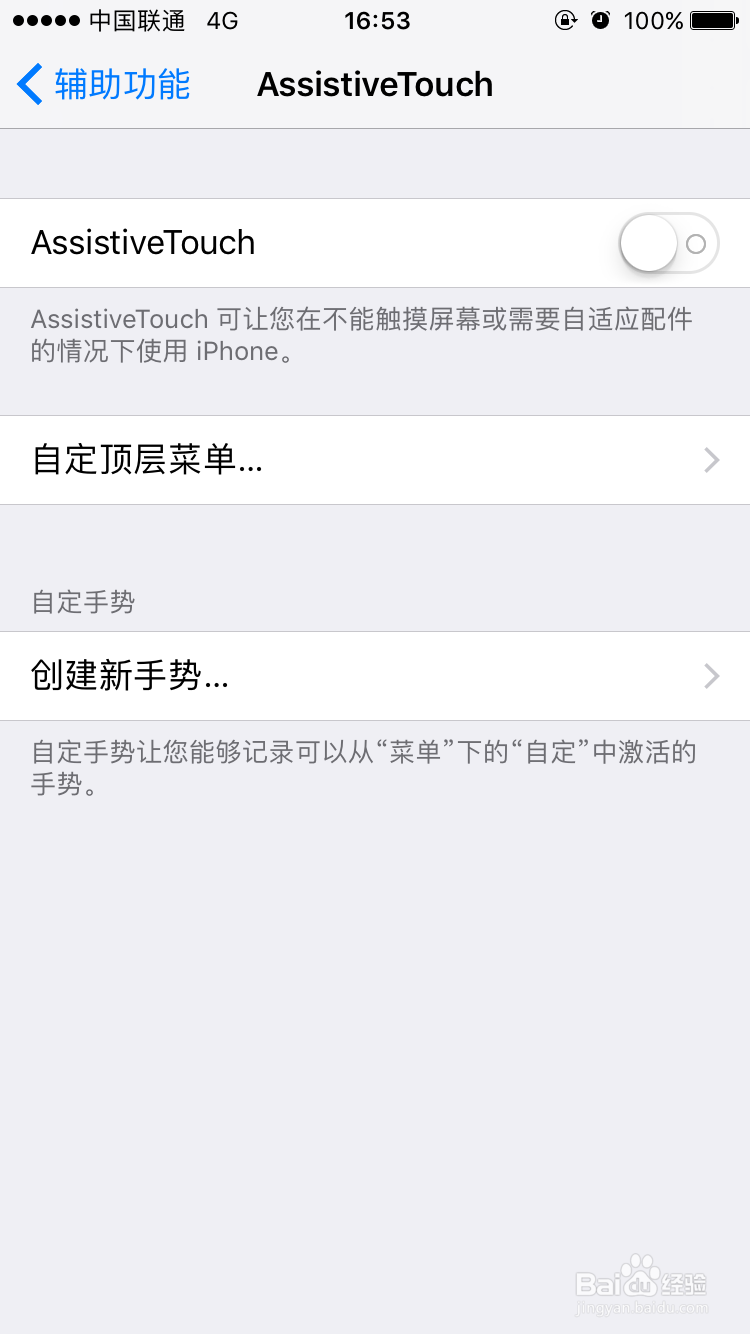Expand the 自定顶层菜单 options
Image resolution: width=750 pixels, height=1334 pixels.
[x=375, y=460]
